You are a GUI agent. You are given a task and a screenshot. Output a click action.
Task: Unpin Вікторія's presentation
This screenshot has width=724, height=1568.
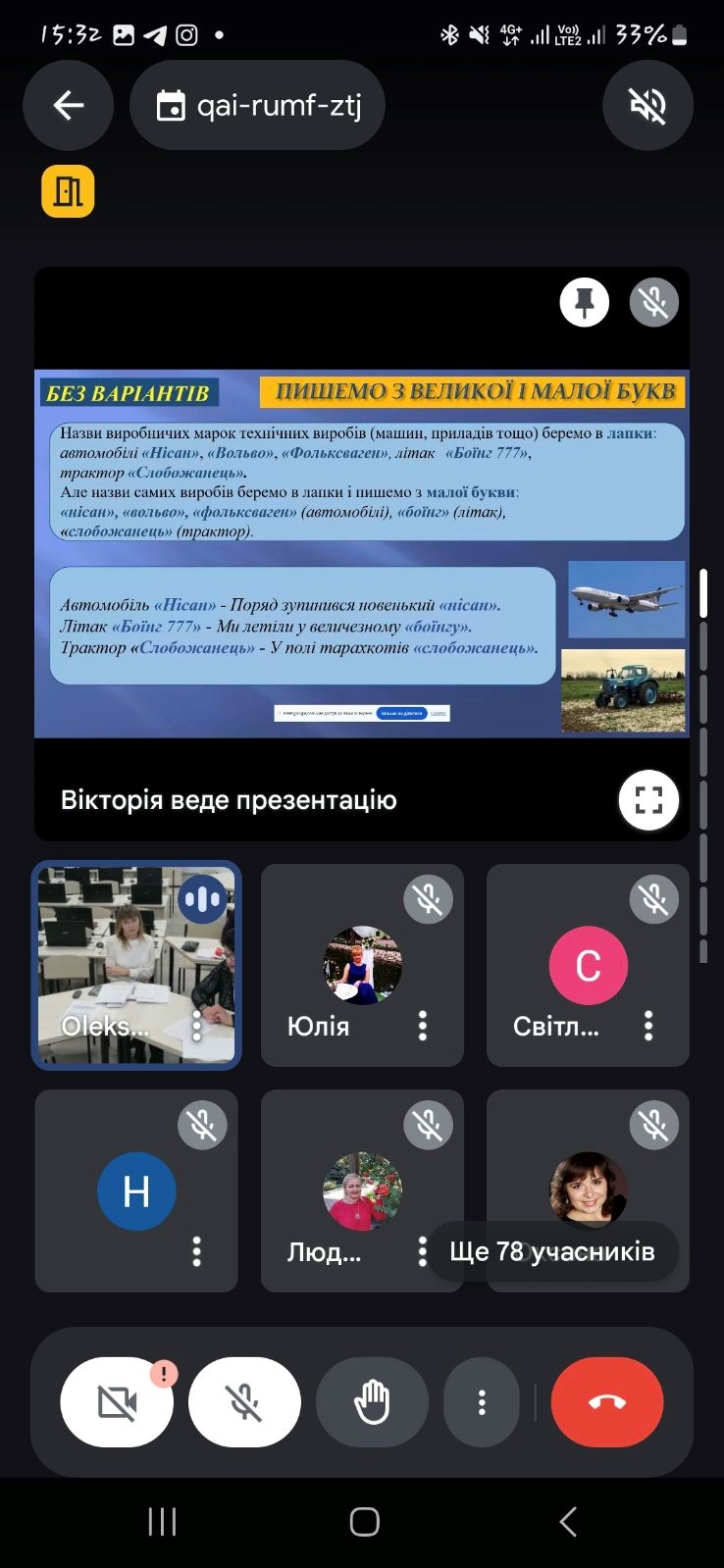click(x=584, y=302)
